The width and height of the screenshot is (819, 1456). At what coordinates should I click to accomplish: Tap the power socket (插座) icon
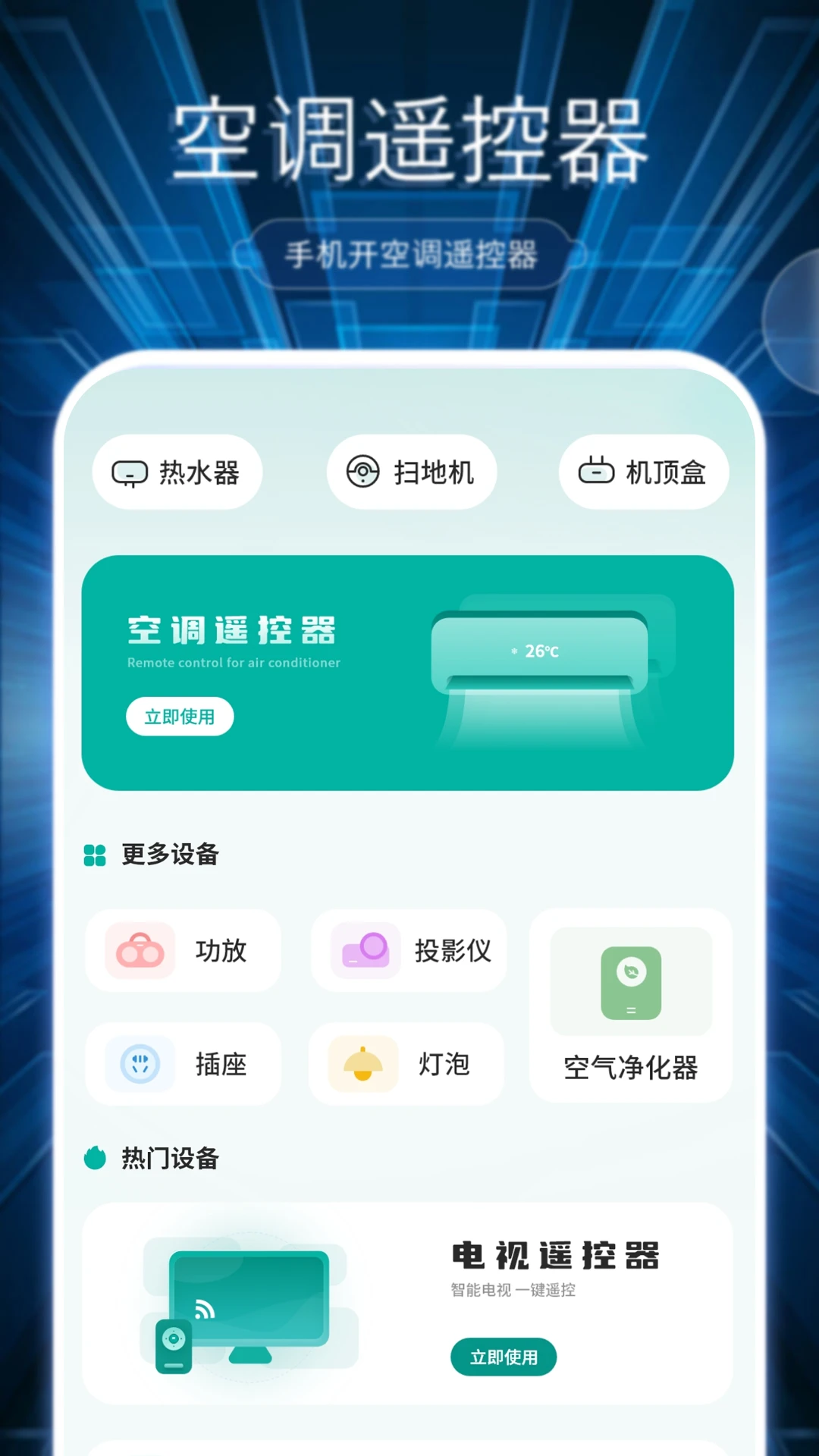[139, 1063]
